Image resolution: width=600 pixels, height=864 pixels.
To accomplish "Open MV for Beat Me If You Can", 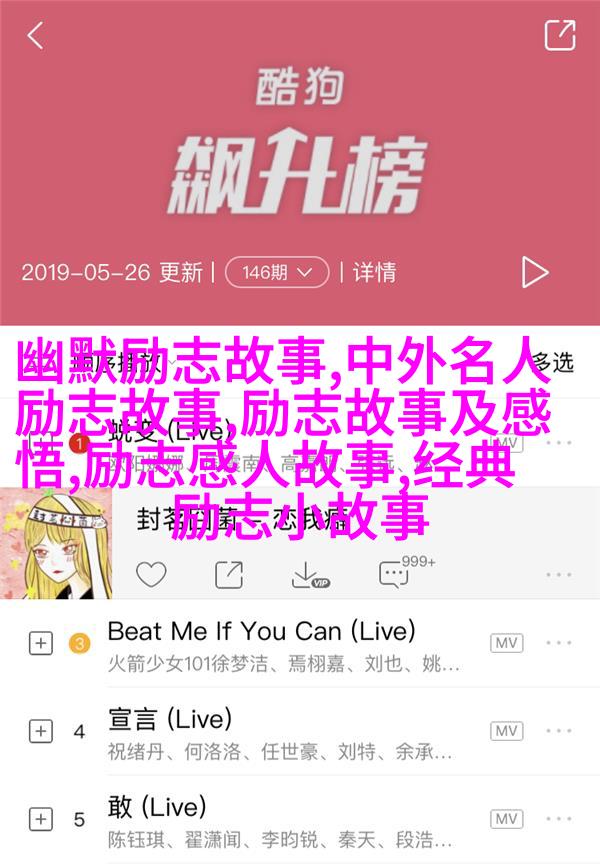I will point(506,643).
